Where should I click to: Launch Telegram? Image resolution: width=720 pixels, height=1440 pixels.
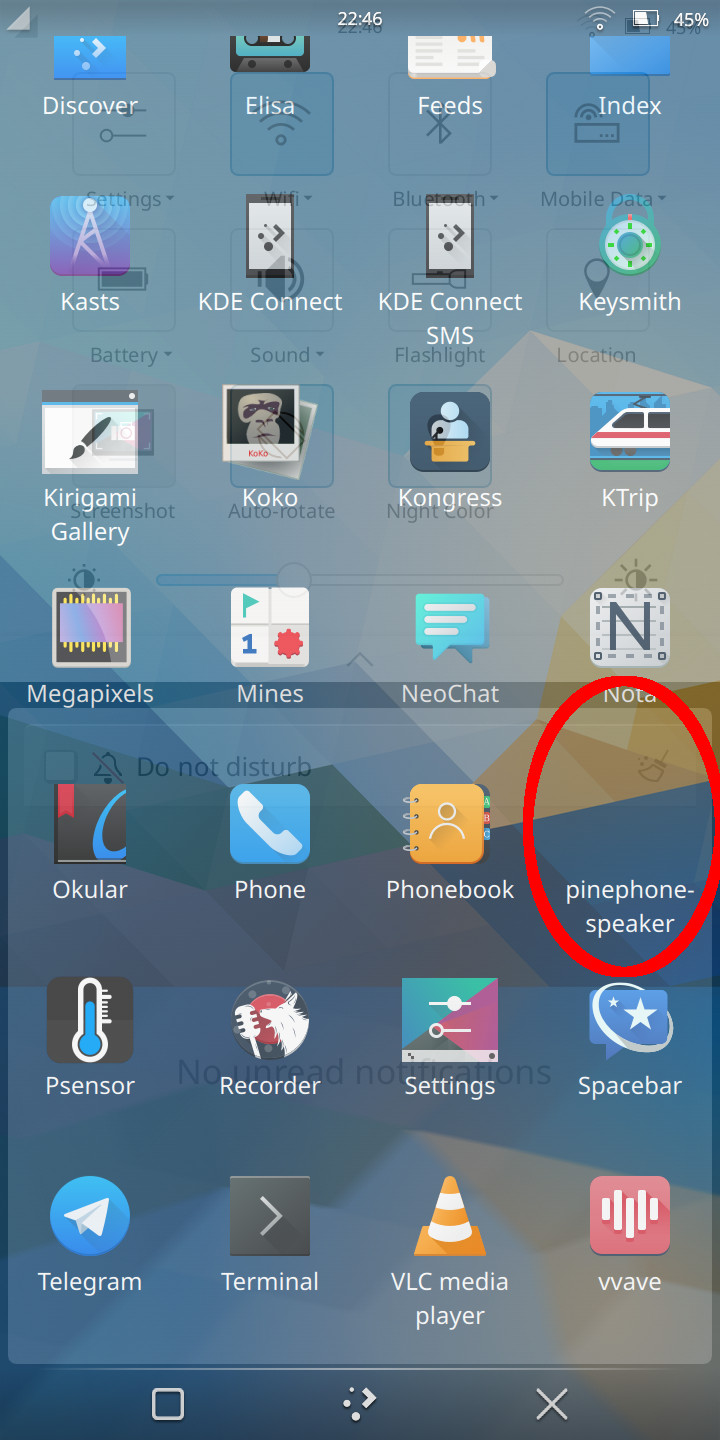[90, 1216]
